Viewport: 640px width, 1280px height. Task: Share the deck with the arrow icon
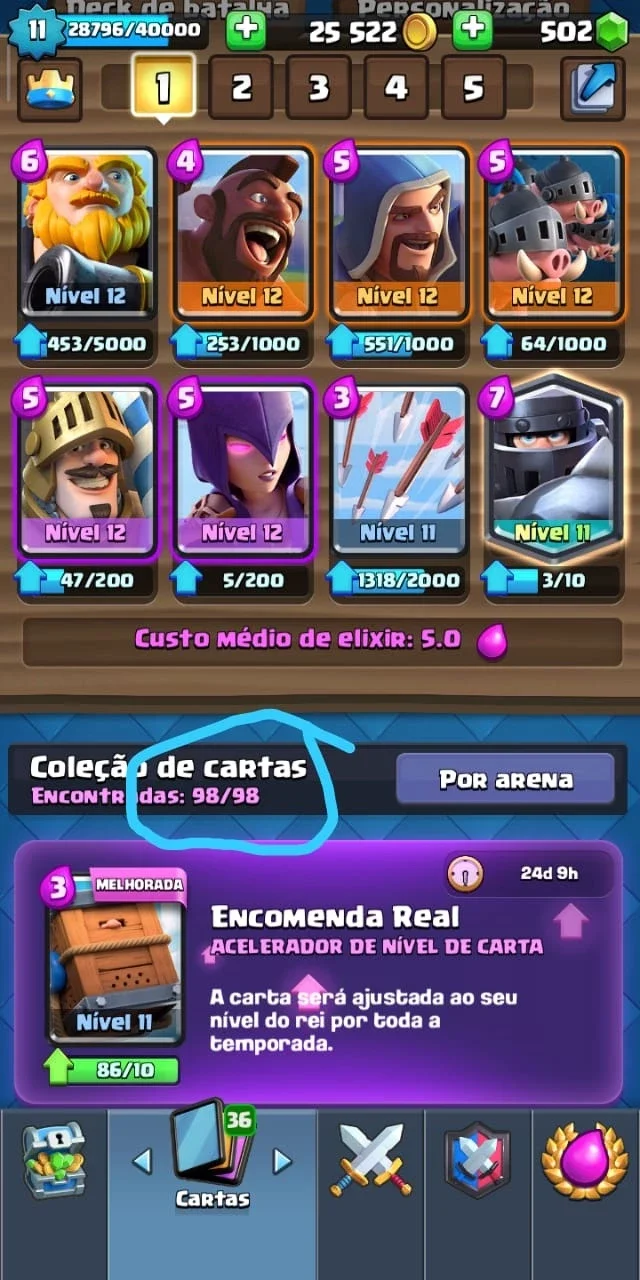click(593, 88)
